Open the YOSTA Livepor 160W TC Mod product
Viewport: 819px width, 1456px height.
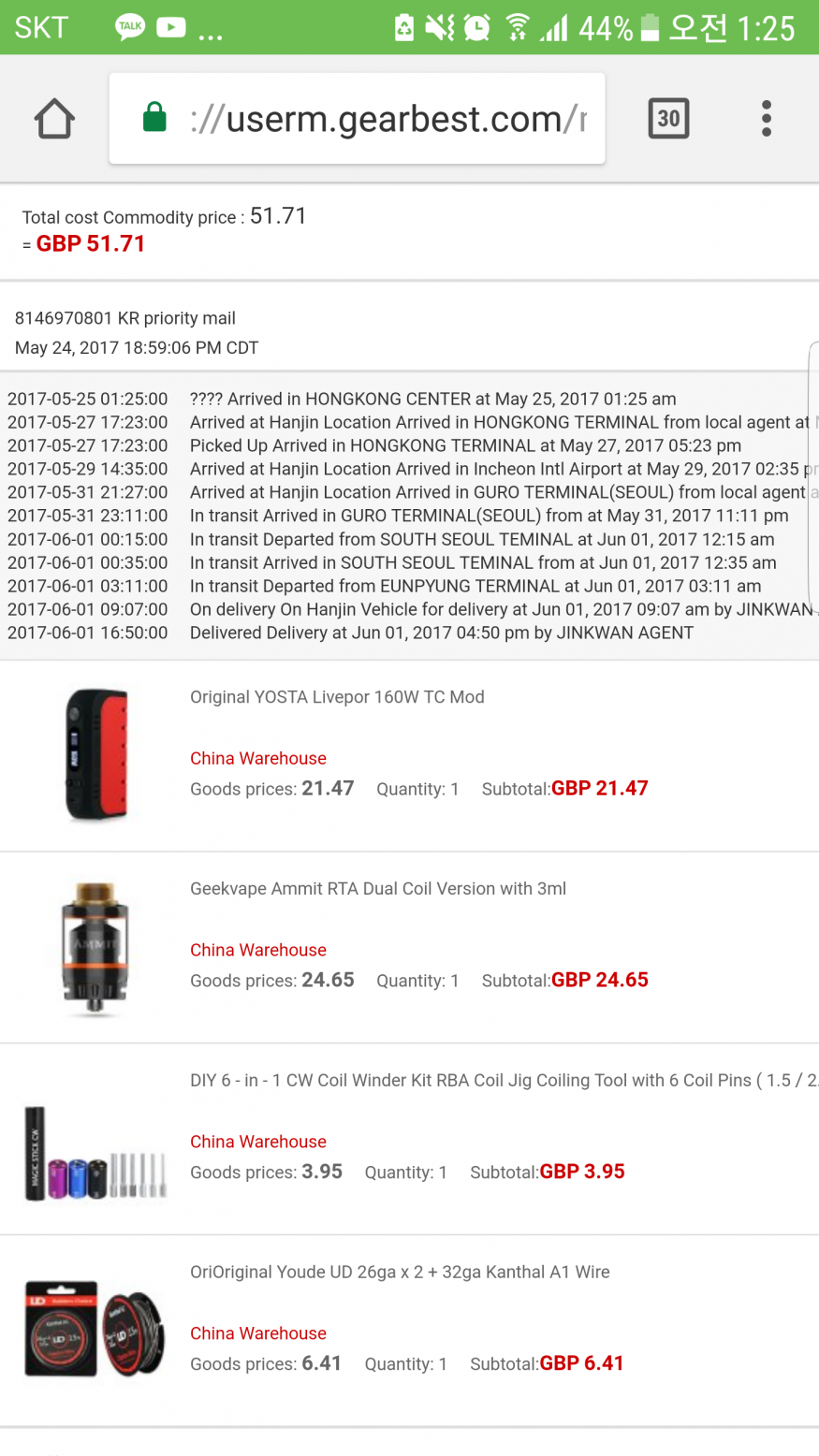(x=337, y=697)
